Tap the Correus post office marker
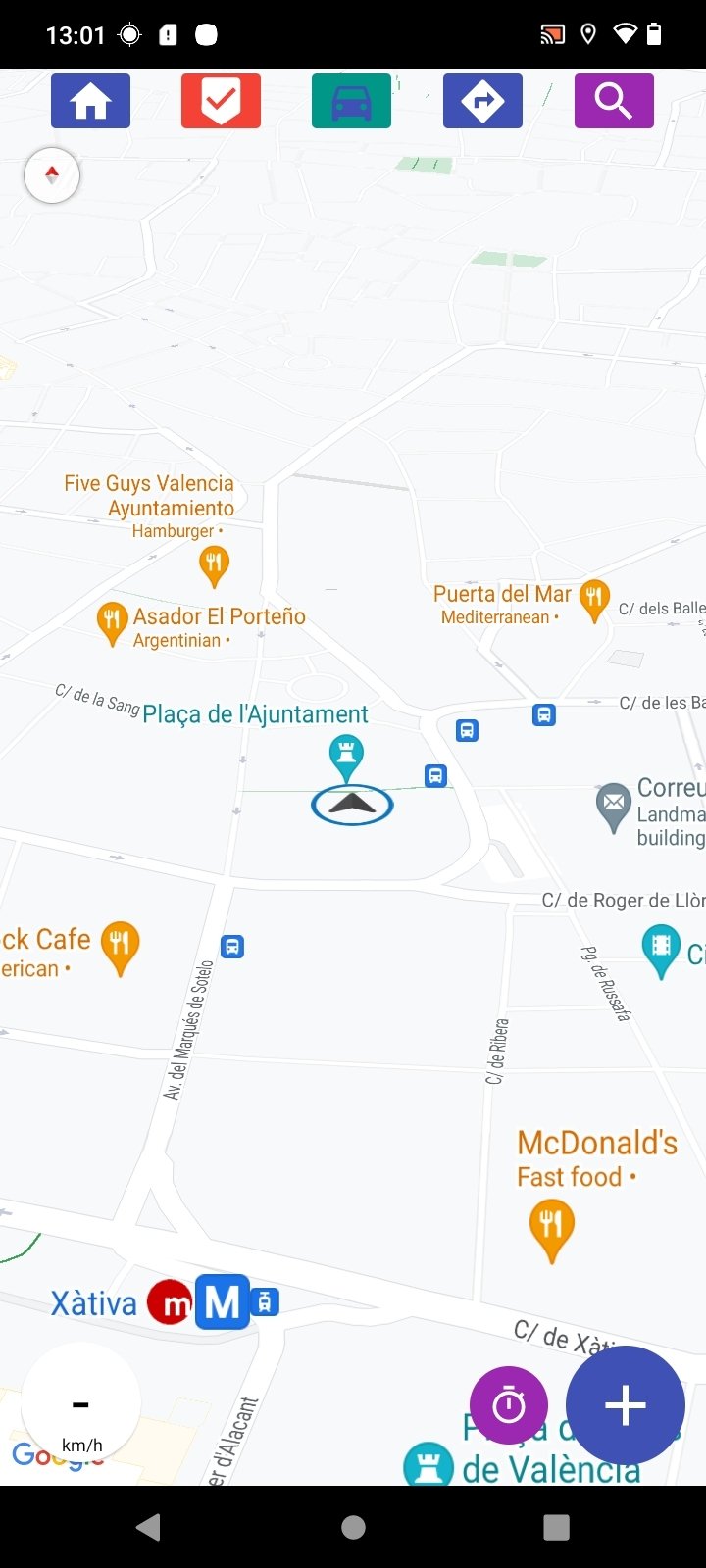Viewport: 706px width, 1568px height. pyautogui.click(x=614, y=806)
